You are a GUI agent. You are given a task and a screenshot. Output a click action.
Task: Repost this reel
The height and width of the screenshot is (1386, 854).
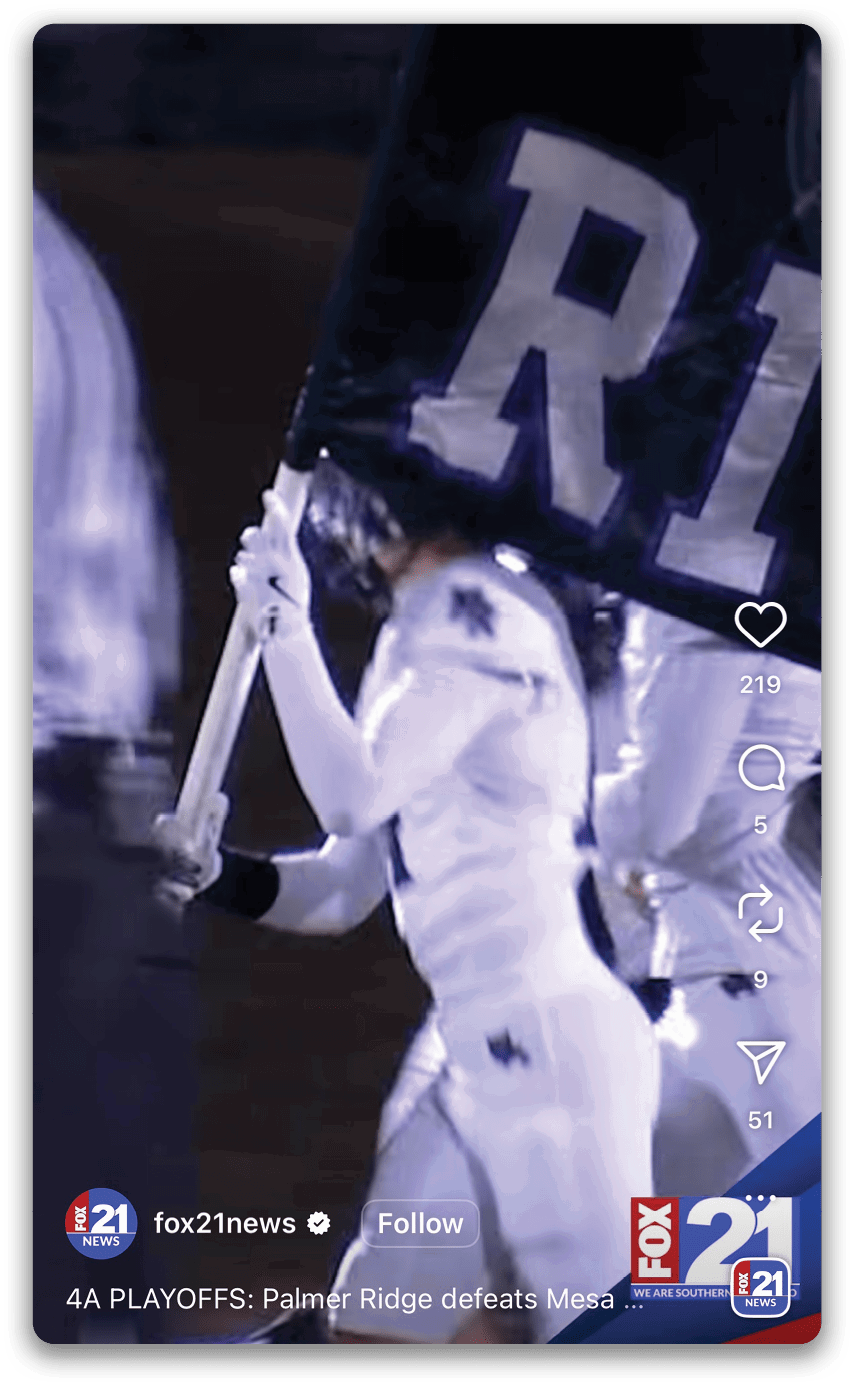pos(760,915)
